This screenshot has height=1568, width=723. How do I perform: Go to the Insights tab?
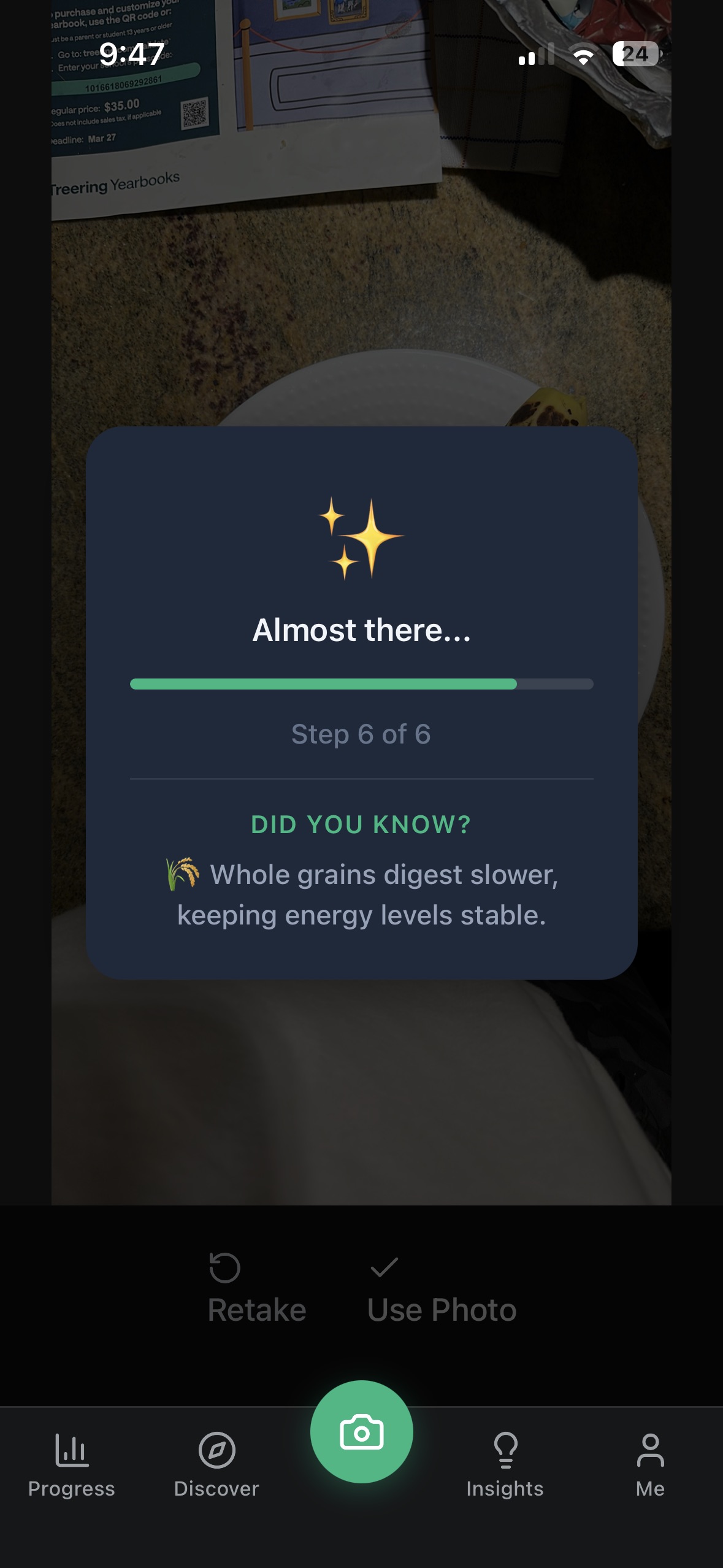coord(505,1465)
